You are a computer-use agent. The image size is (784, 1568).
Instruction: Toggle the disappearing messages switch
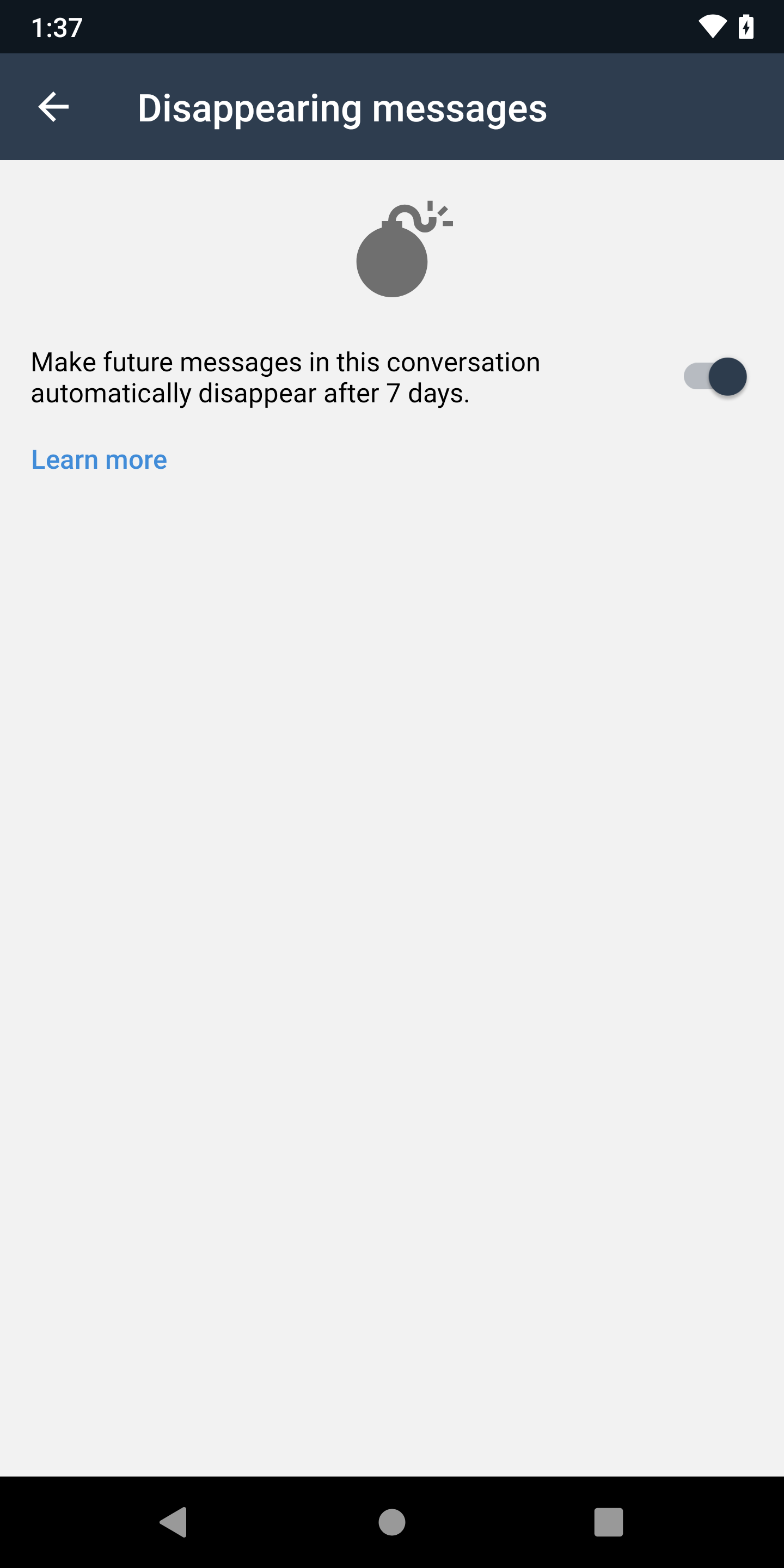click(x=715, y=377)
